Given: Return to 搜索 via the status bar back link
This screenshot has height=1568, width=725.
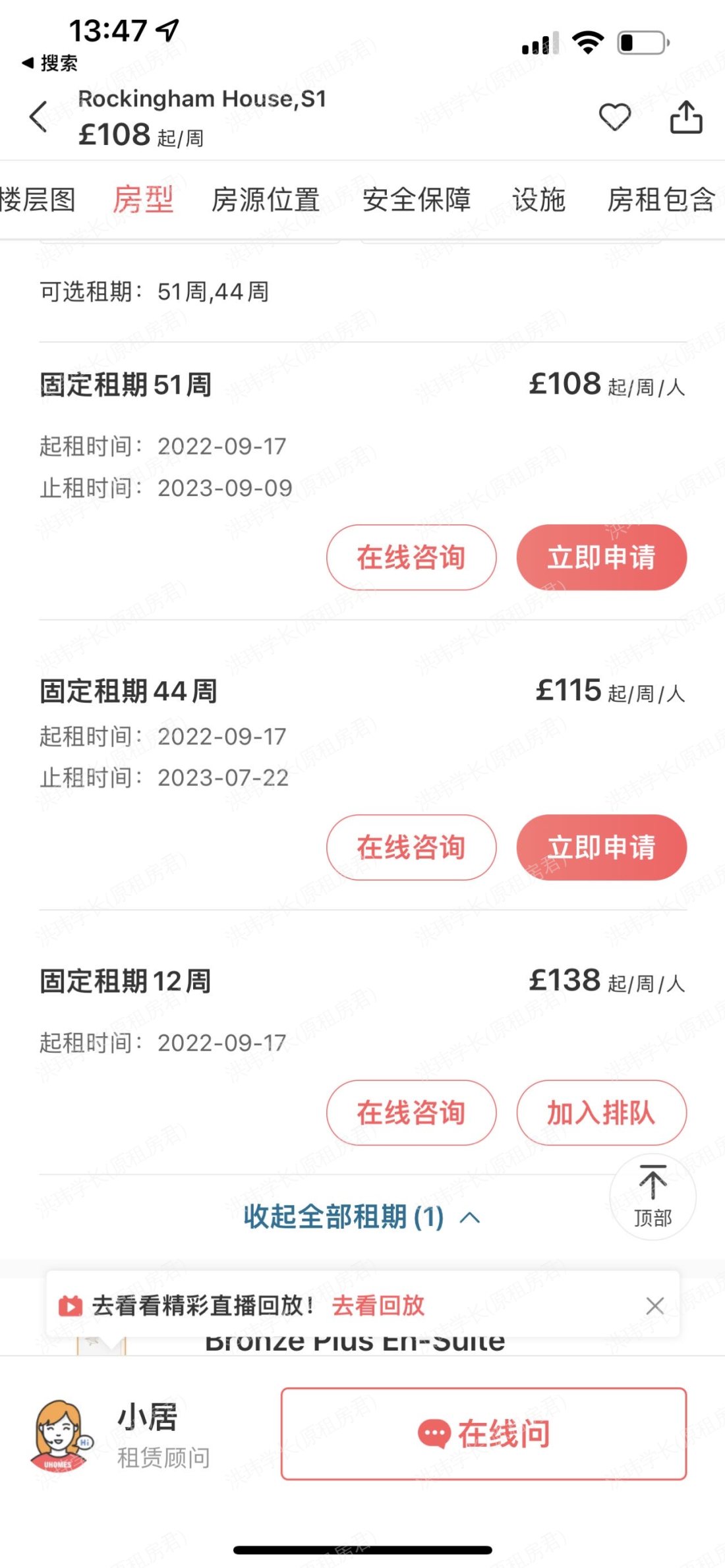Looking at the screenshot, I should coord(50,63).
